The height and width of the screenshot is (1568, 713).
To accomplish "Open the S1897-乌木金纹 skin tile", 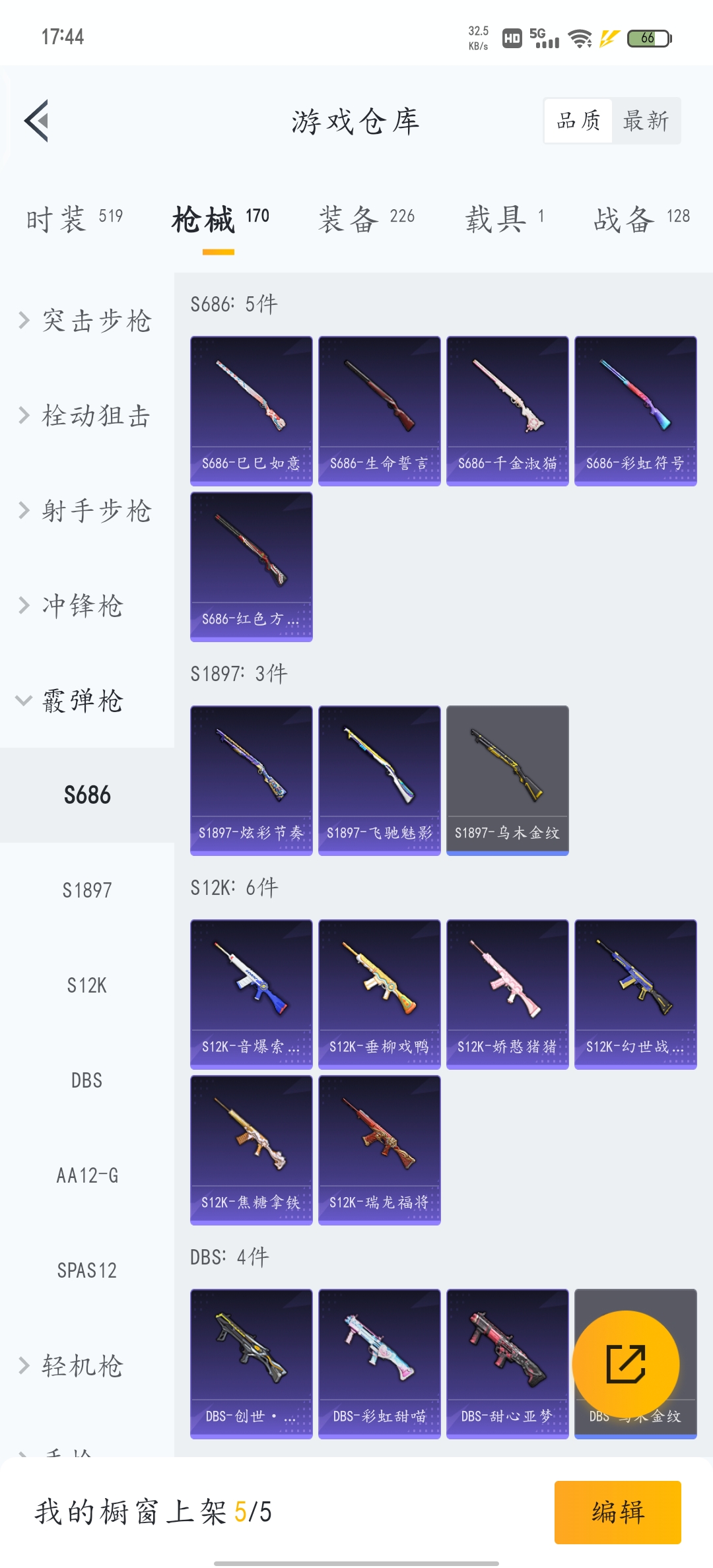I will (x=508, y=781).
